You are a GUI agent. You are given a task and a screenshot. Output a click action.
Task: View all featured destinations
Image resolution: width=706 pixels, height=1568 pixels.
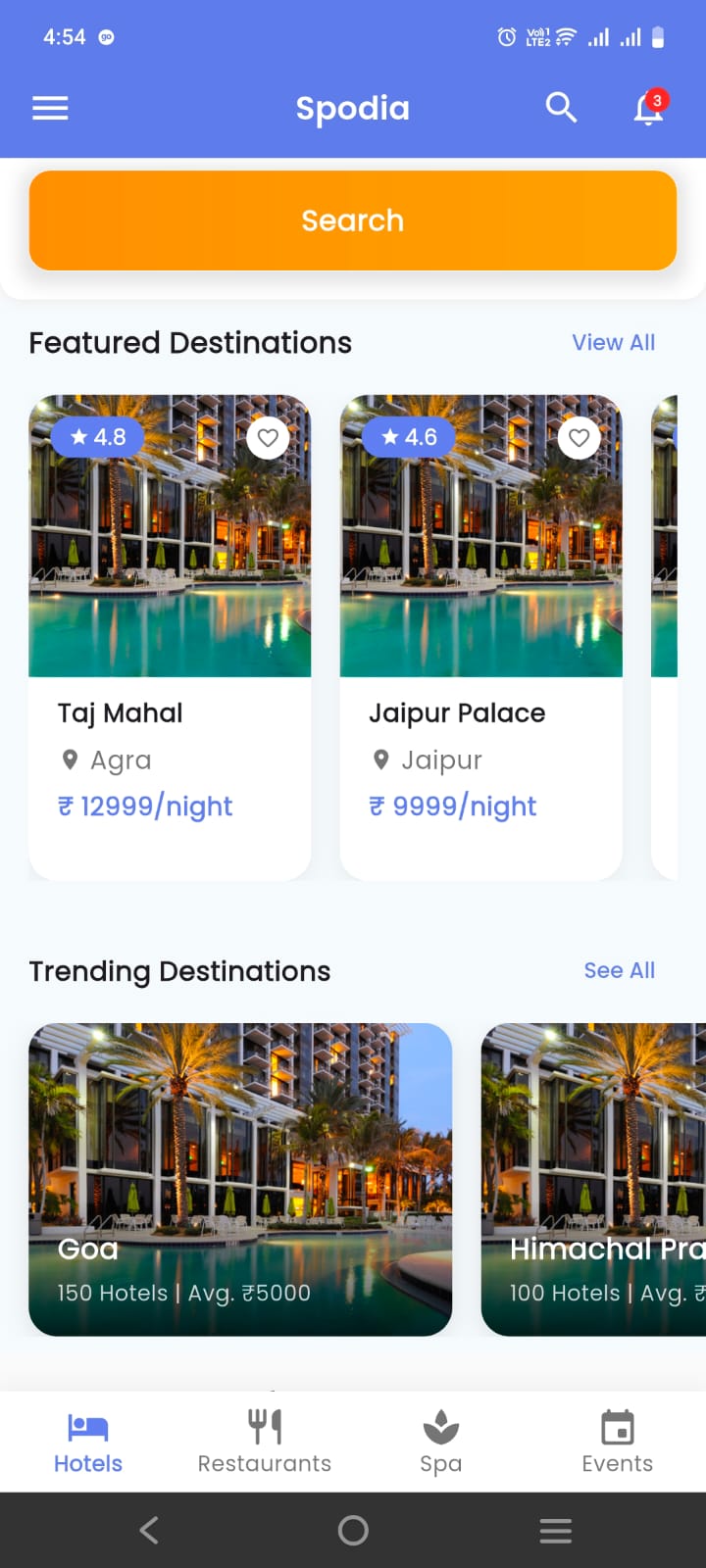point(613,343)
